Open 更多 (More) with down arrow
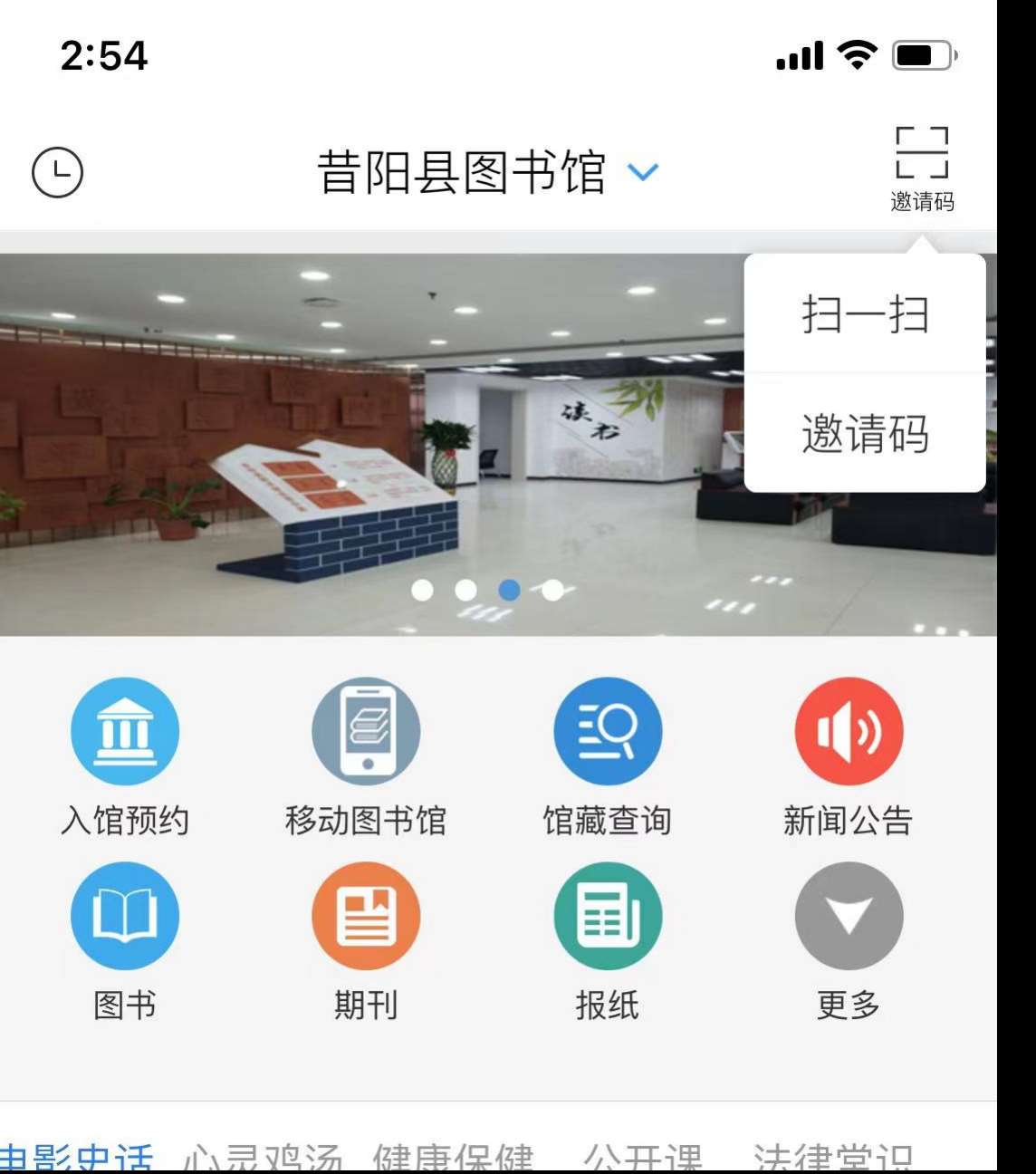1036x1174 pixels. point(849,915)
